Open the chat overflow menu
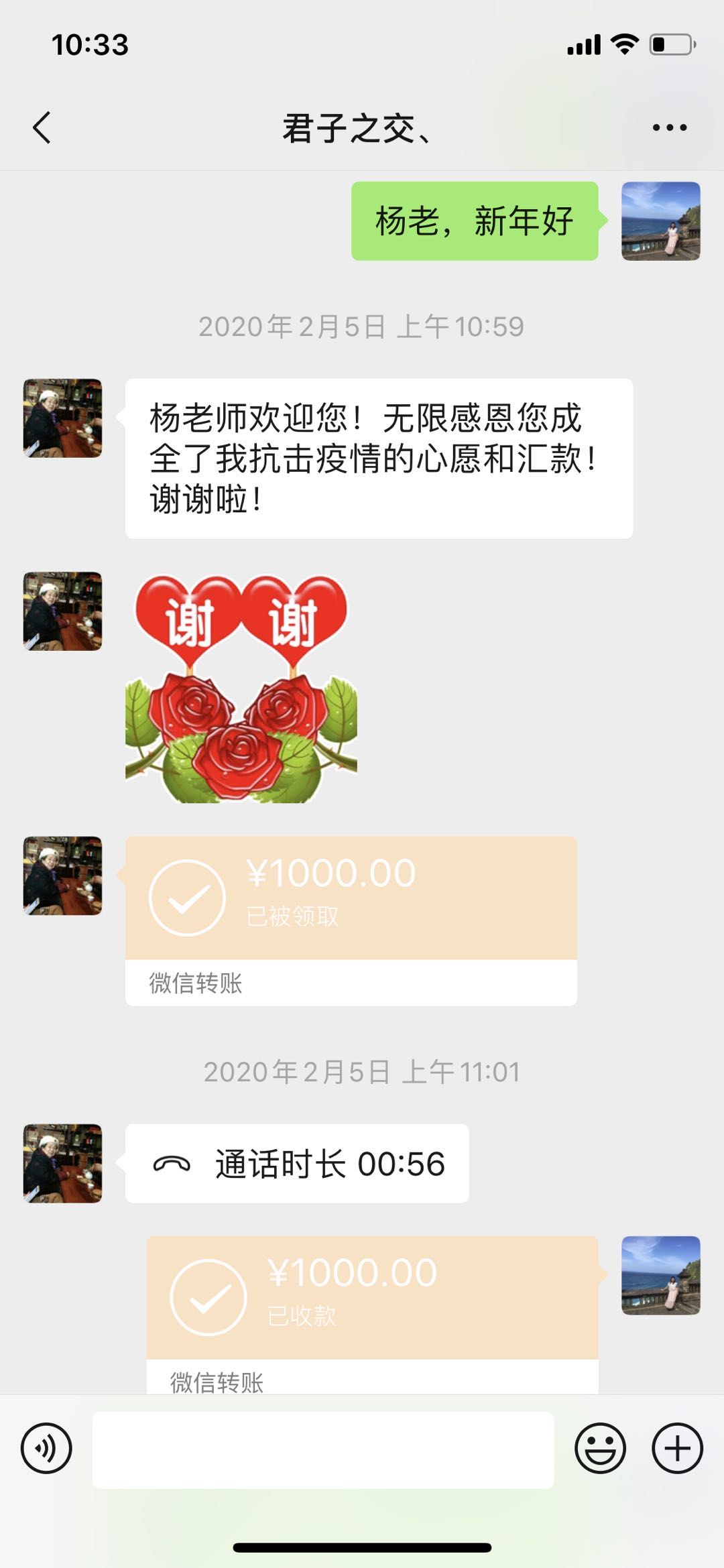 point(669,127)
